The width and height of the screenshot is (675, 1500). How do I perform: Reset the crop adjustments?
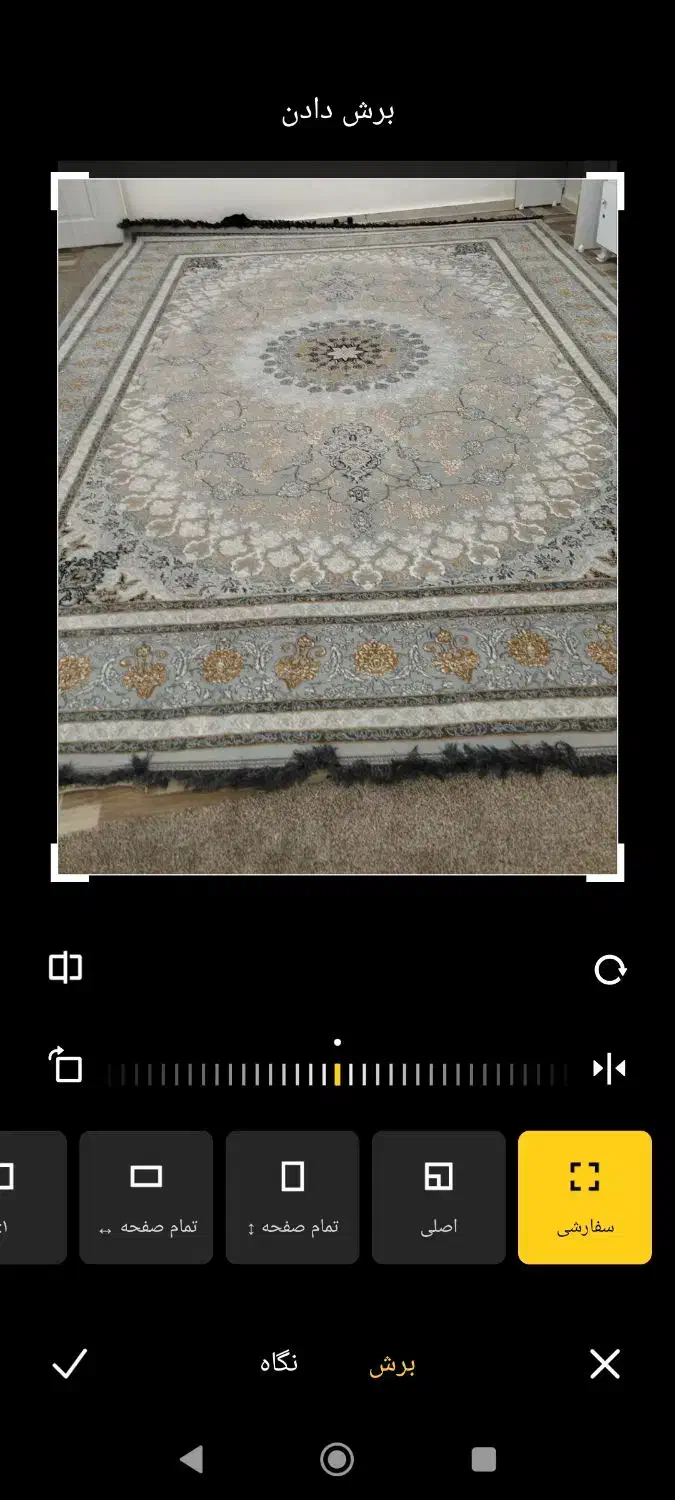(x=610, y=969)
